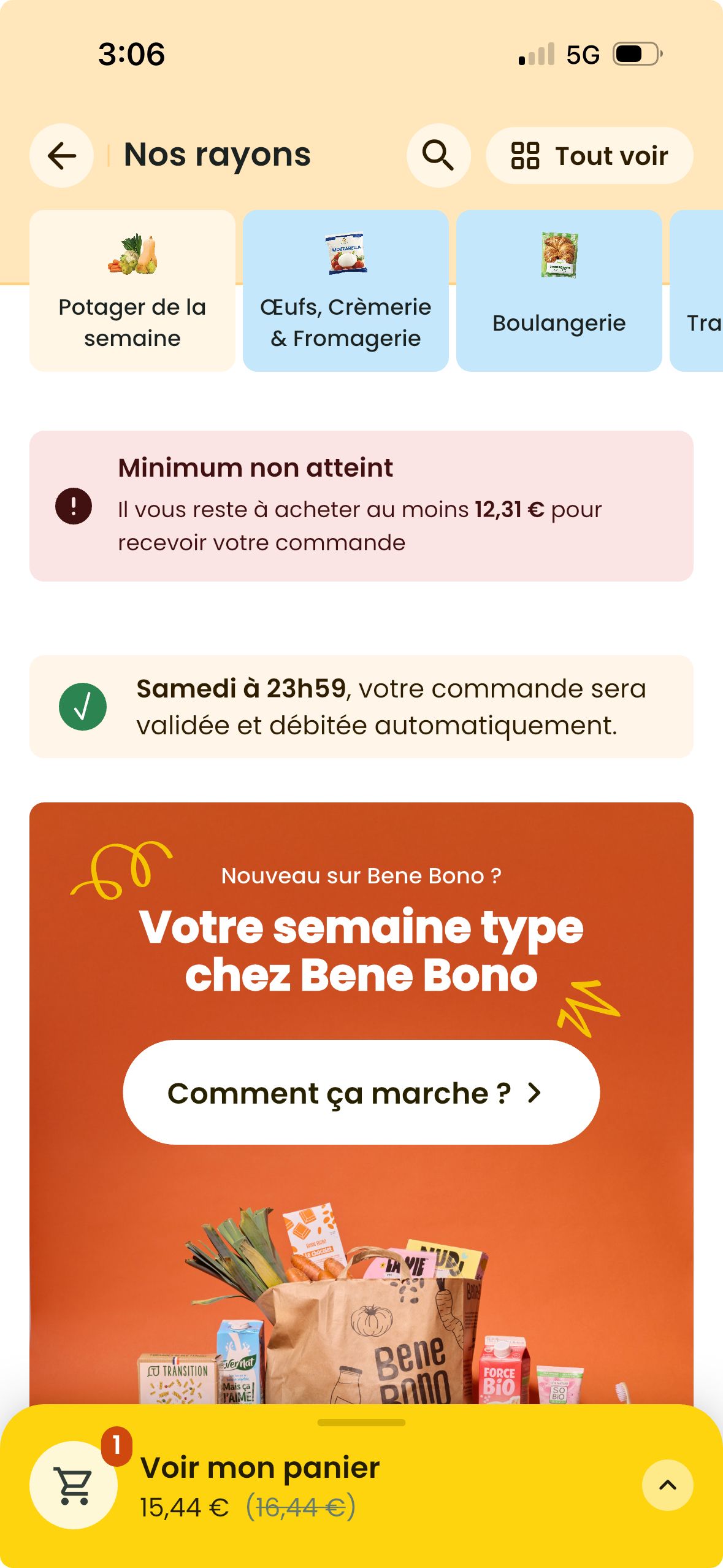Tap the vegetables image on Potager card

pyautogui.click(x=133, y=256)
